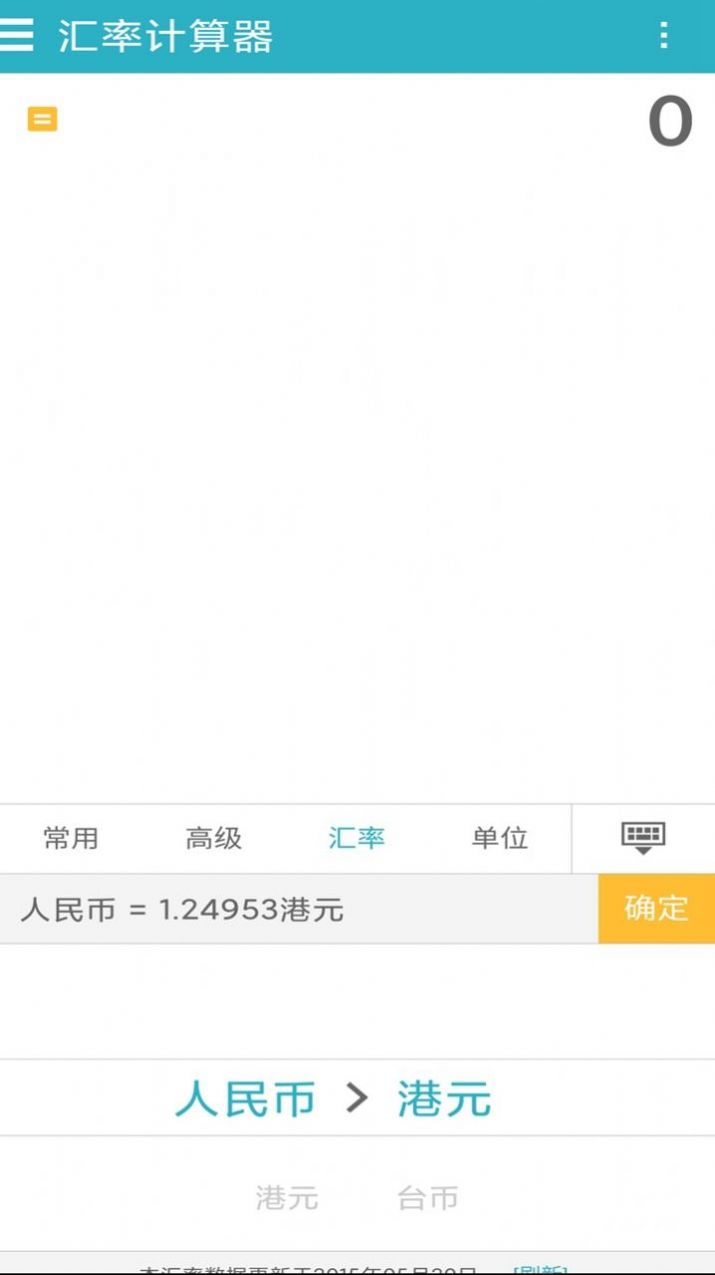Select 台币 in the currency picker
715x1275 pixels.
(427, 1197)
